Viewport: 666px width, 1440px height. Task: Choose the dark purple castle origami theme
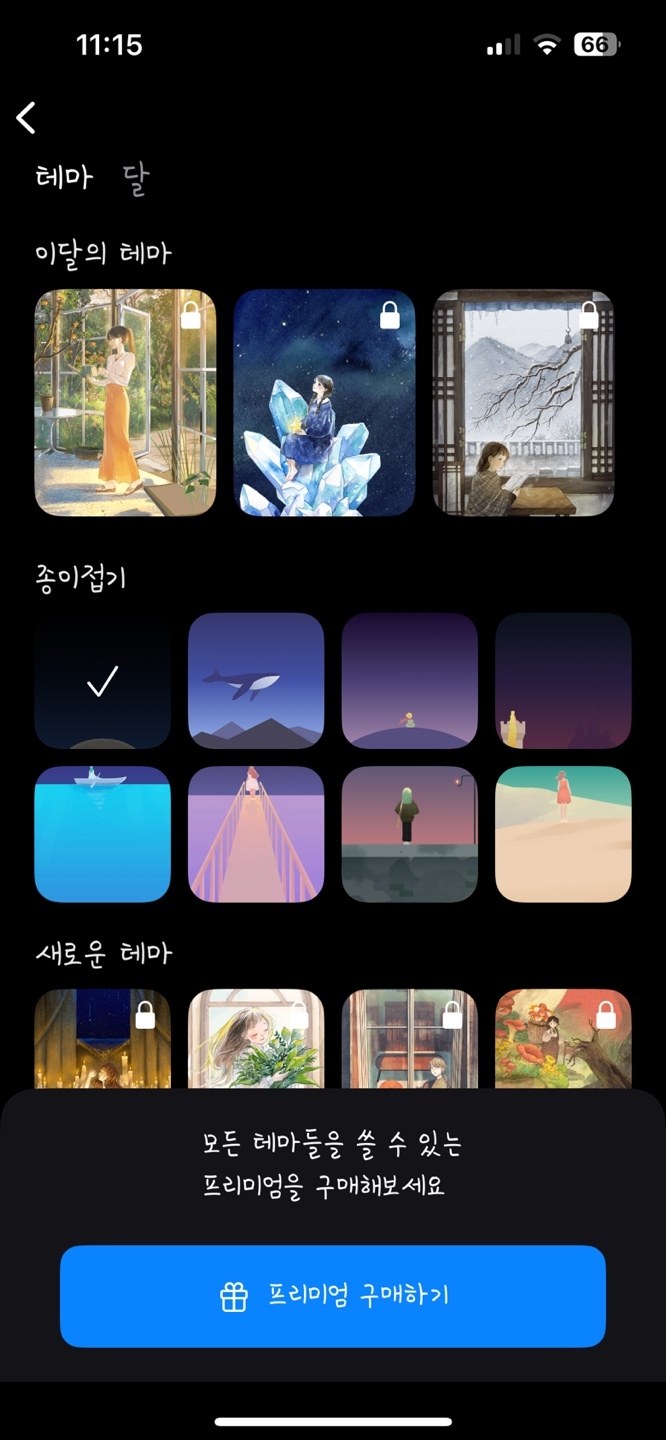click(x=563, y=681)
